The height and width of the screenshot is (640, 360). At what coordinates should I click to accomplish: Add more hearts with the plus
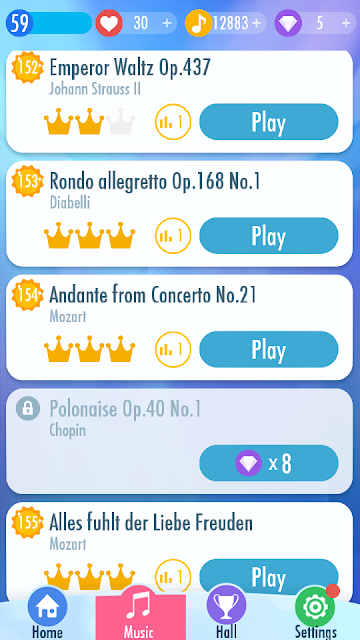(167, 23)
